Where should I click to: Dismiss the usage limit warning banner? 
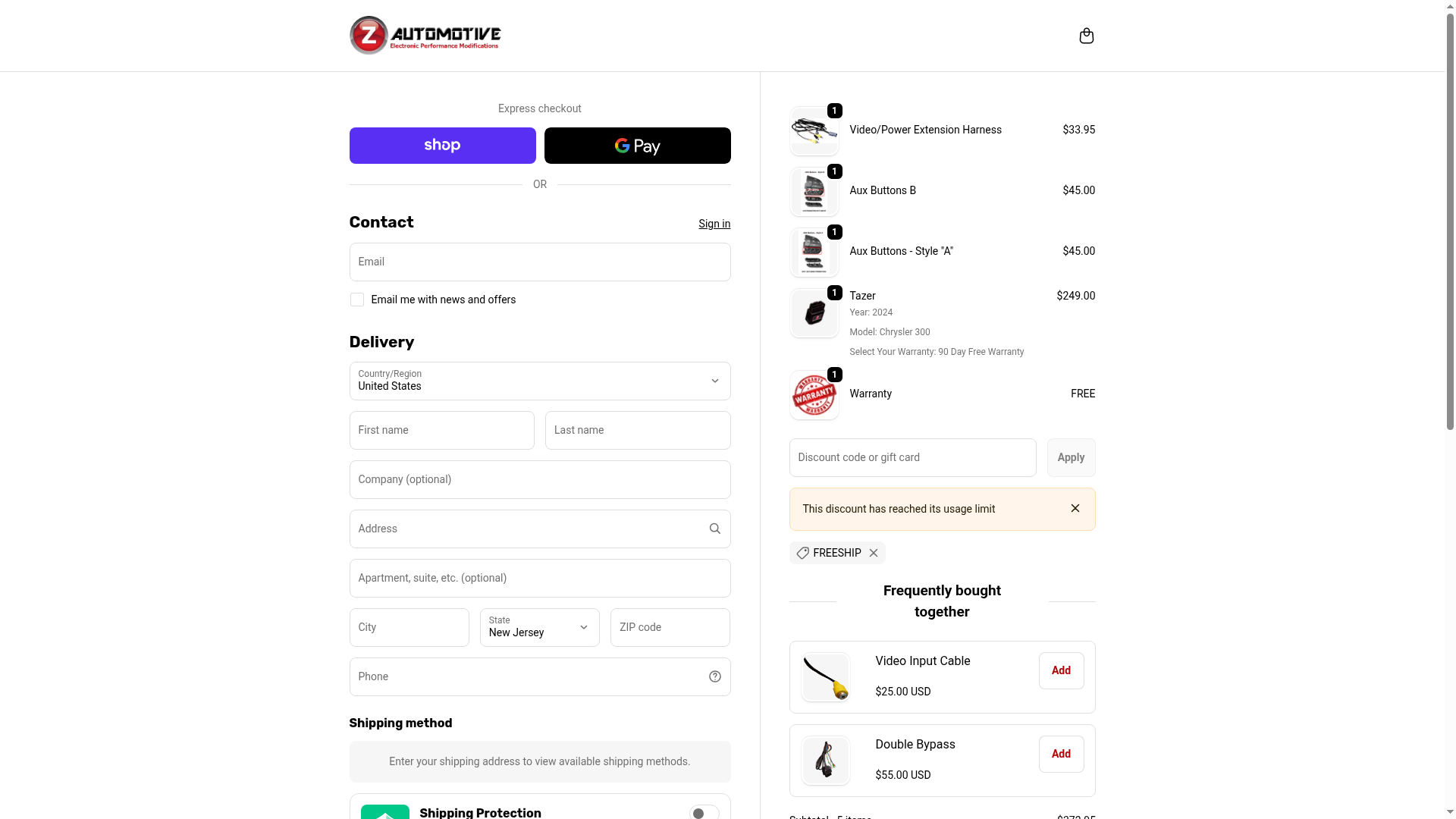(1075, 508)
